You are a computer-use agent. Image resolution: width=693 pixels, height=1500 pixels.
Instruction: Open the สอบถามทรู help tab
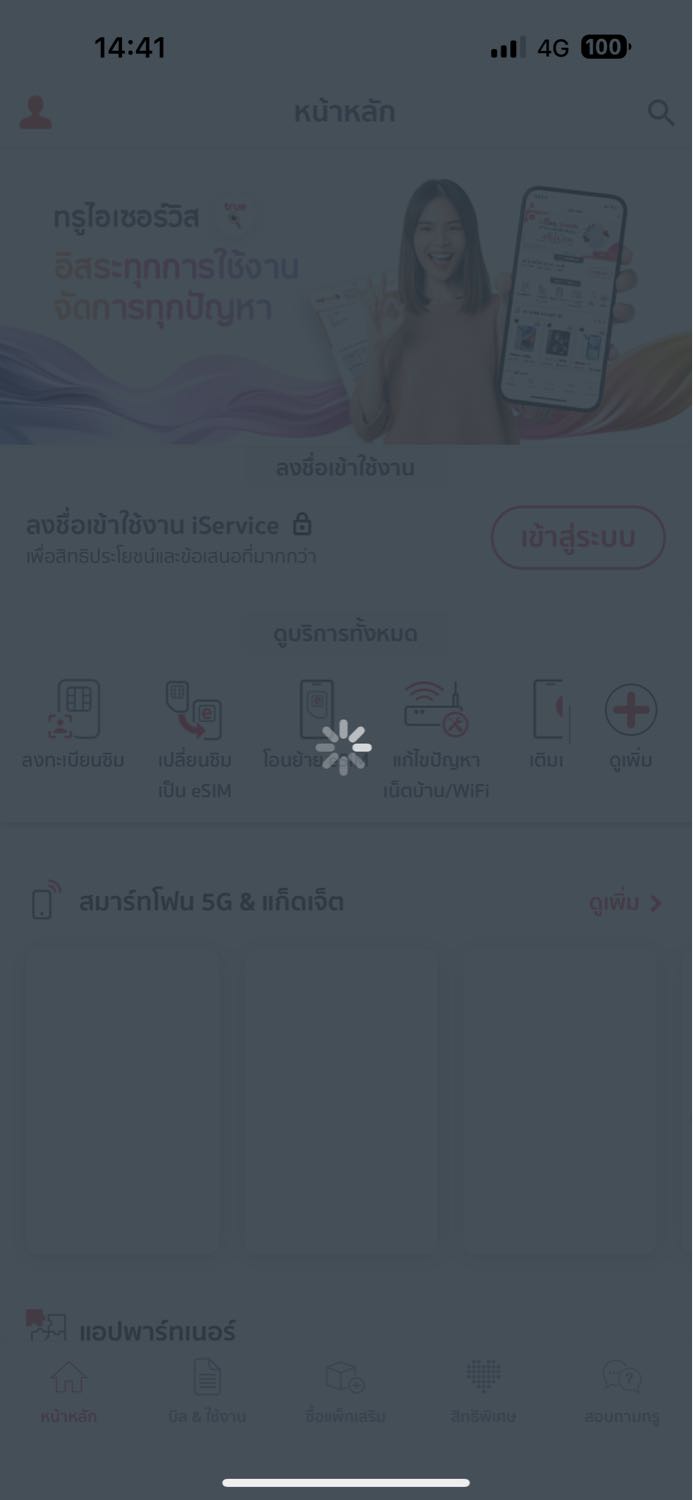[x=621, y=1392]
